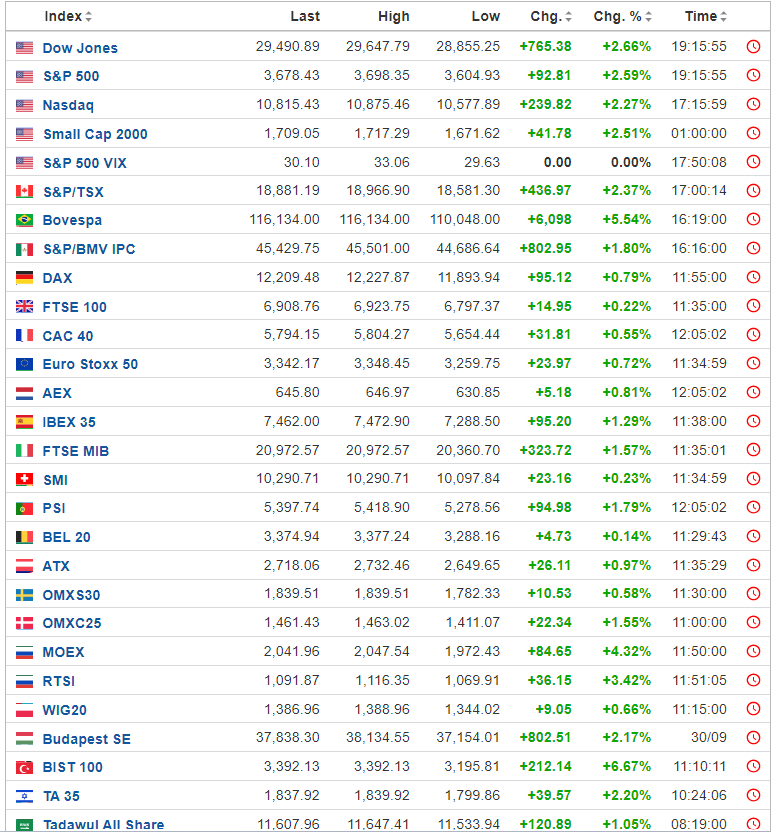Screen dimensions: 771x832
Task: Sort by Chg. % column
Action: click(x=622, y=16)
